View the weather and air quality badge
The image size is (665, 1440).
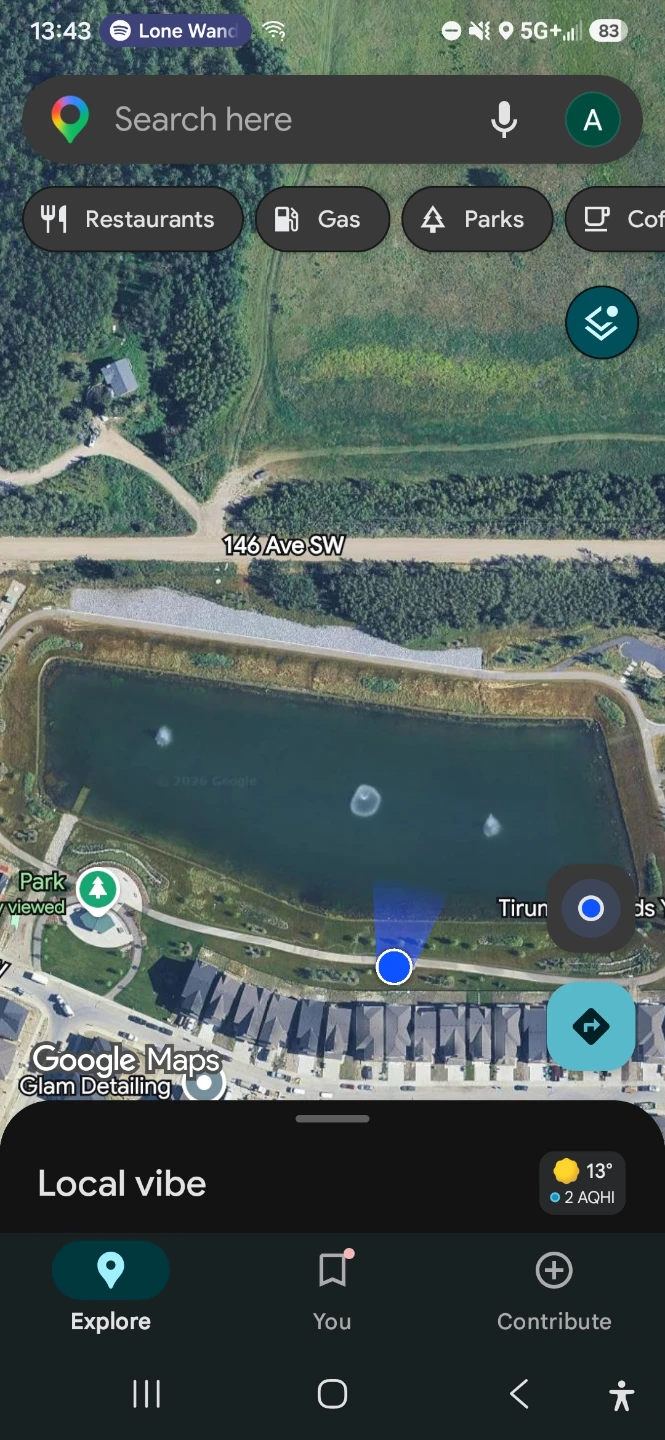point(582,1183)
